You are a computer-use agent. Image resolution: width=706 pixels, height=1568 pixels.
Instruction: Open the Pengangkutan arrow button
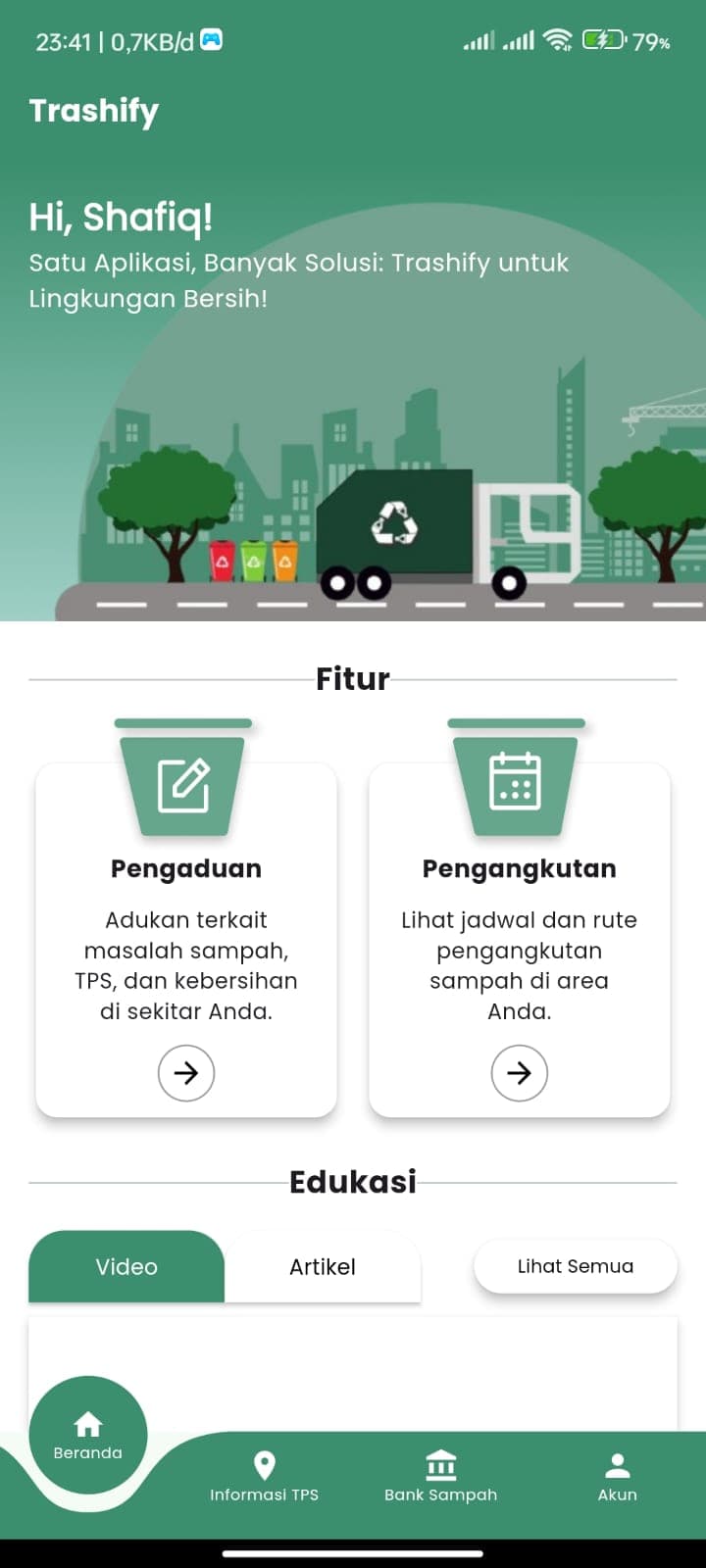point(519,1073)
